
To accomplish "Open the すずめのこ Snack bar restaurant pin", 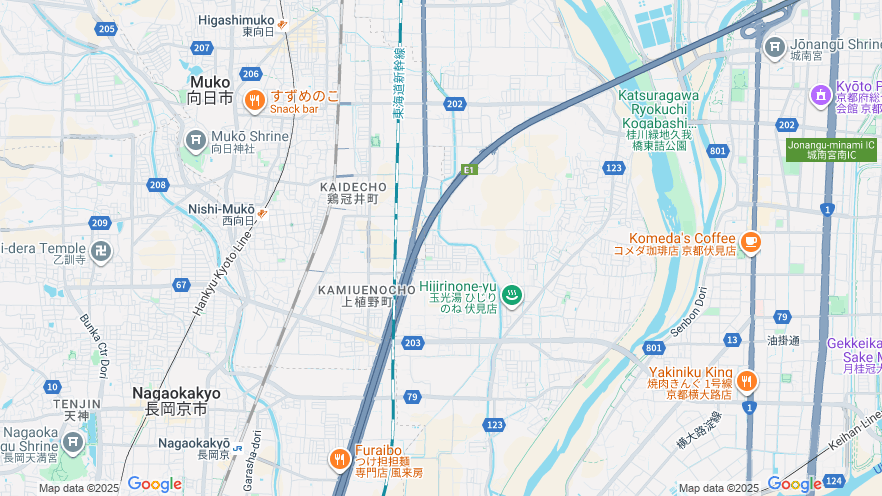I will click(255, 99).
